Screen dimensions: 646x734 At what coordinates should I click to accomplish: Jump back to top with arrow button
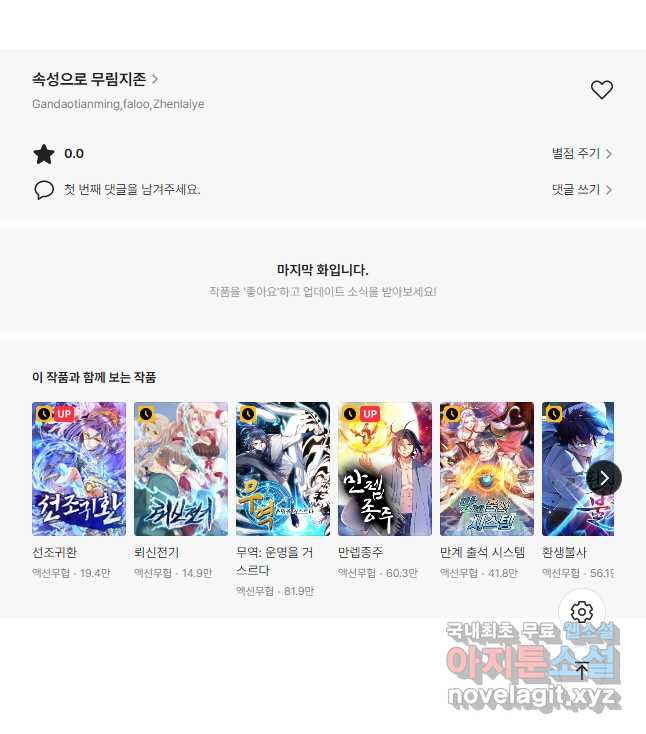tap(582, 670)
